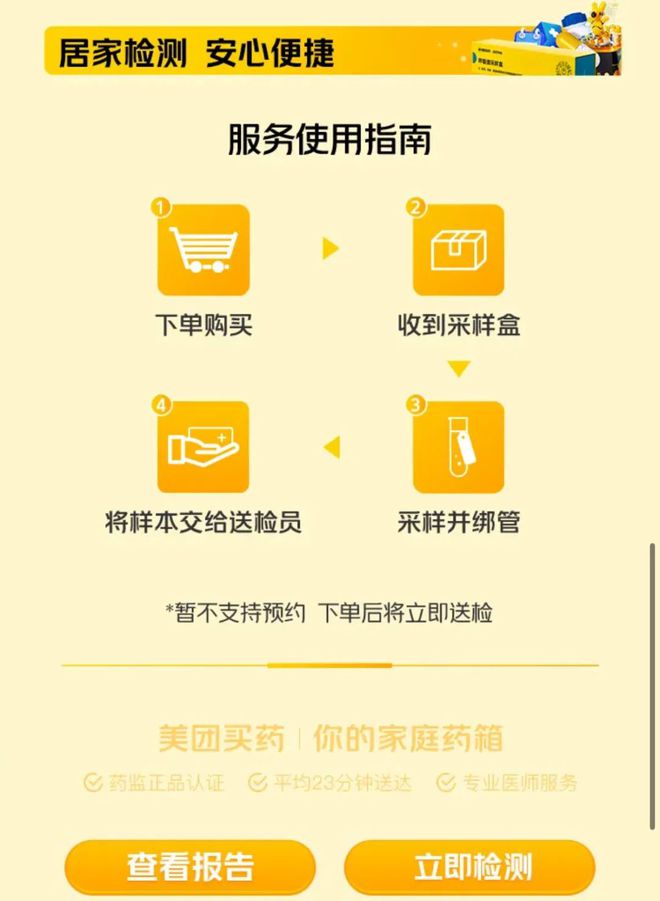This screenshot has height=901, width=660.
Task: Start testing with 立即检测
Action: tap(470, 866)
